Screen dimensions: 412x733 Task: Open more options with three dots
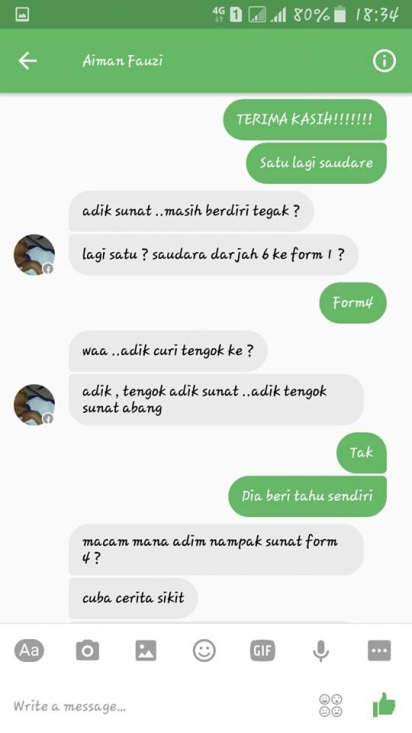[x=379, y=650]
